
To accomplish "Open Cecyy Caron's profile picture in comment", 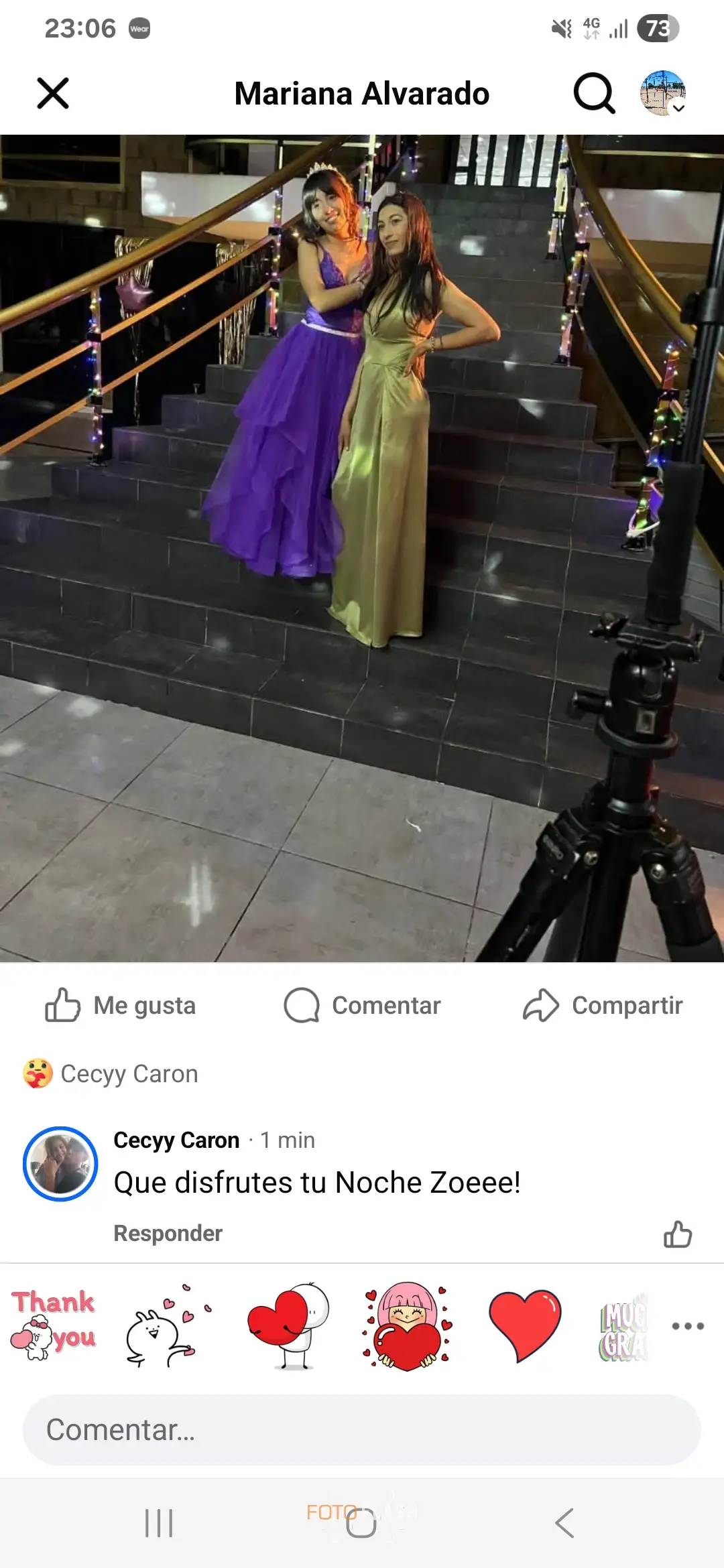I will (x=60, y=1164).
